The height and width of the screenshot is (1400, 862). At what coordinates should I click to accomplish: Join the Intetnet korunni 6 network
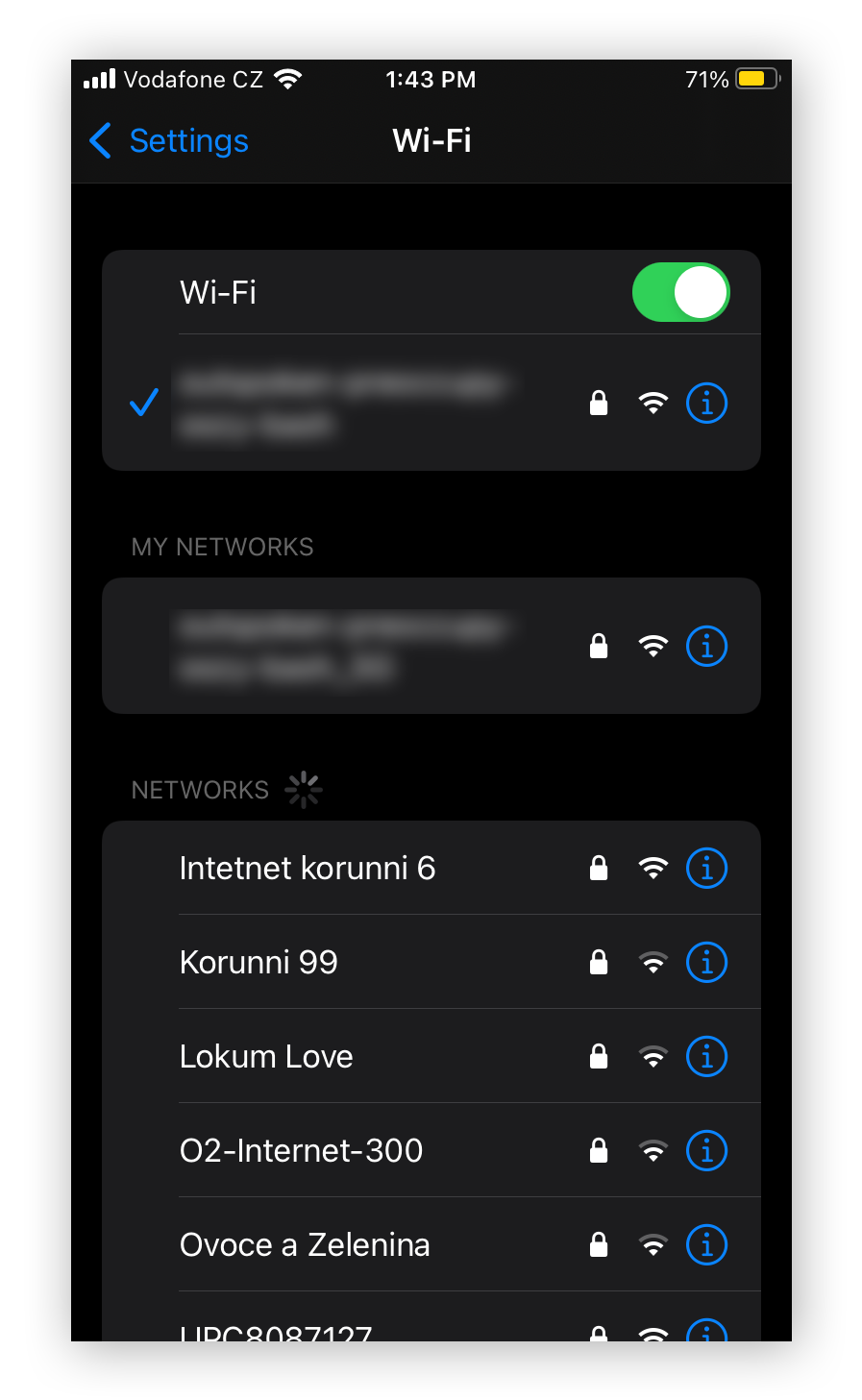[x=308, y=869]
